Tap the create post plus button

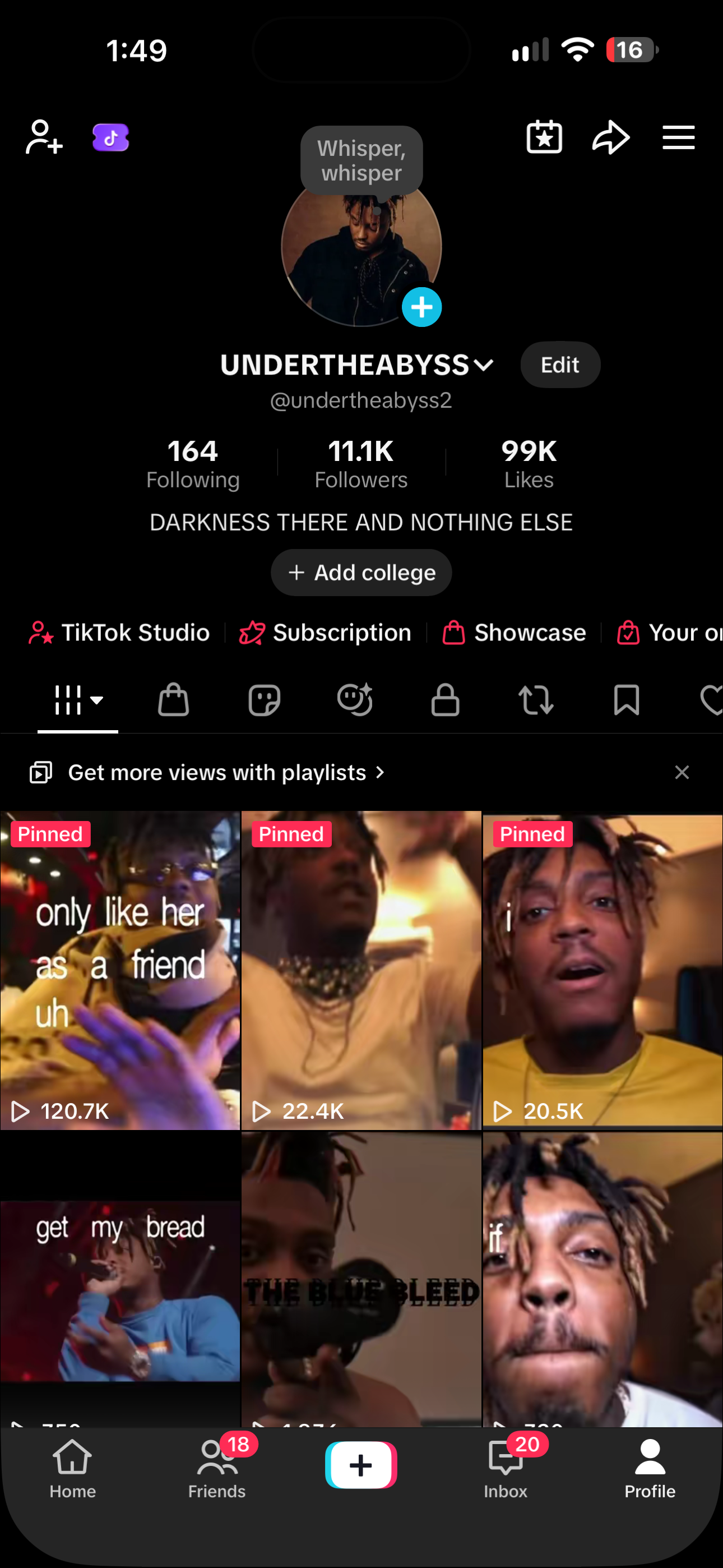pyautogui.click(x=361, y=1464)
